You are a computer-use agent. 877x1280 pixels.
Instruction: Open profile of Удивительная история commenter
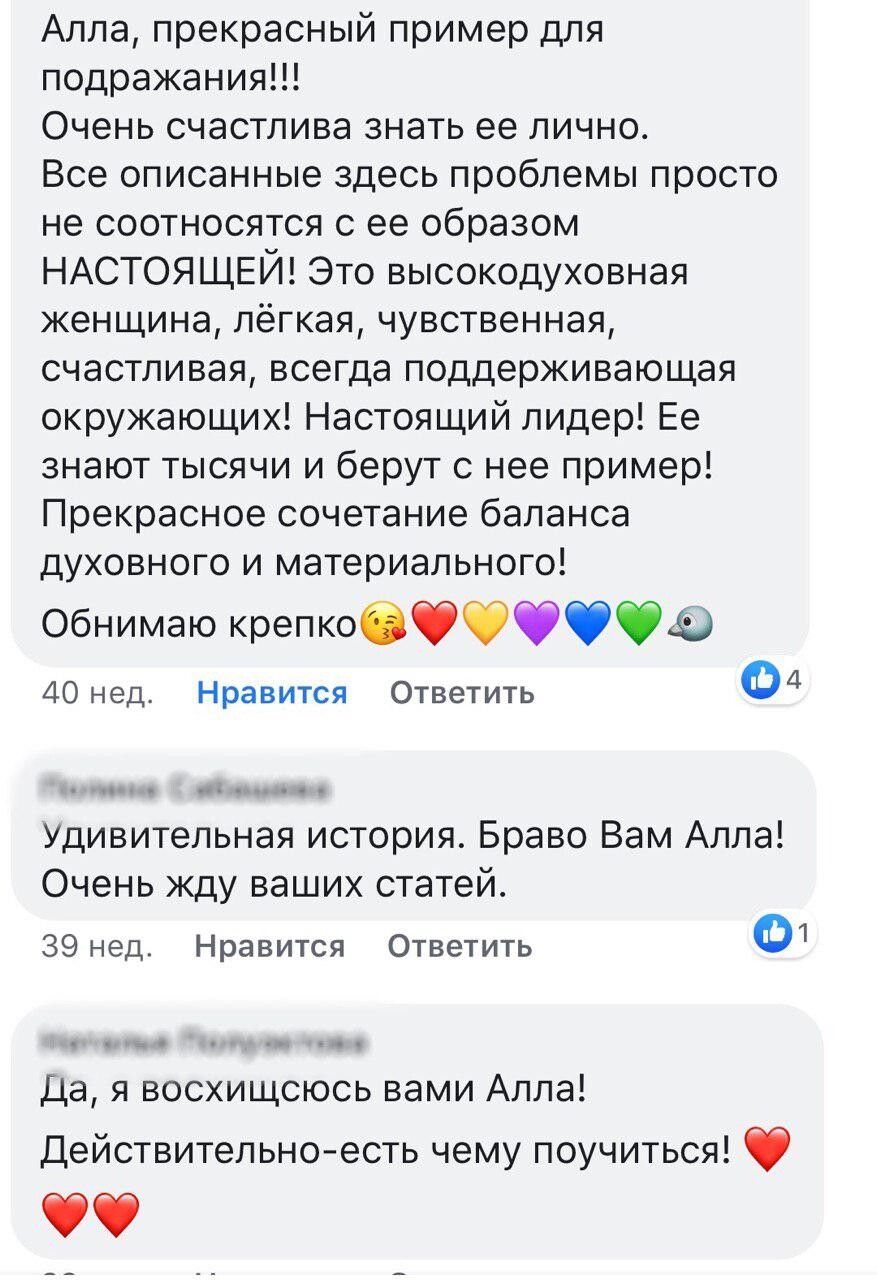click(186, 790)
